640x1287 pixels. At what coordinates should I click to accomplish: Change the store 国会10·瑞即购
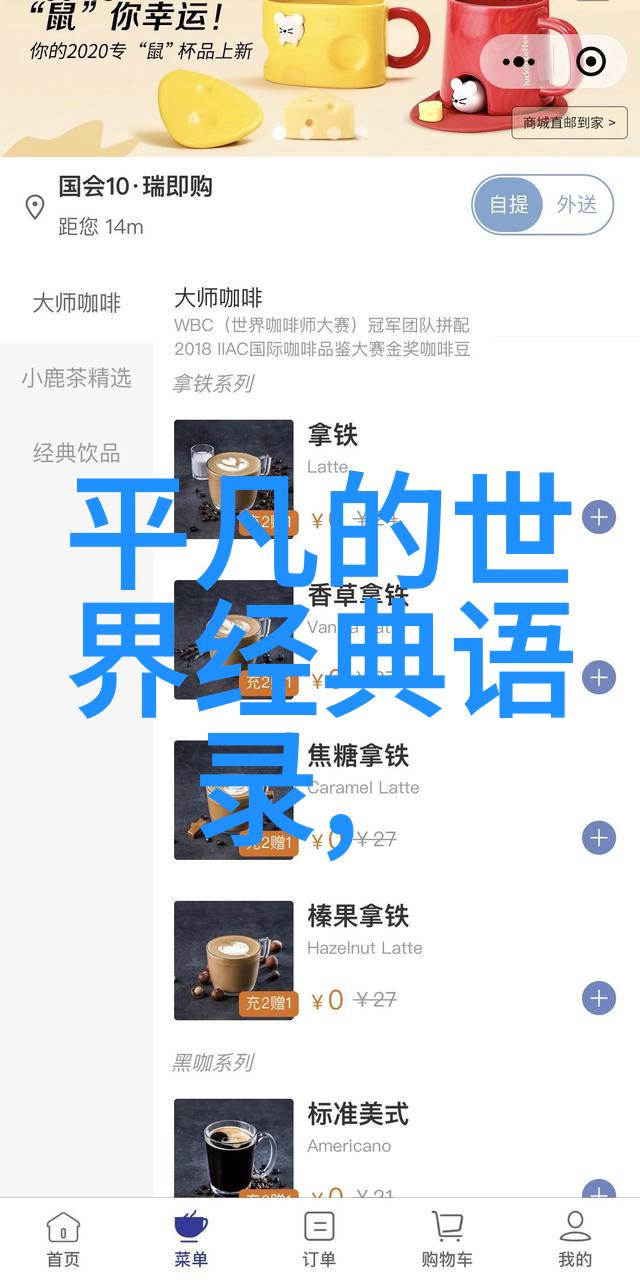coord(135,186)
